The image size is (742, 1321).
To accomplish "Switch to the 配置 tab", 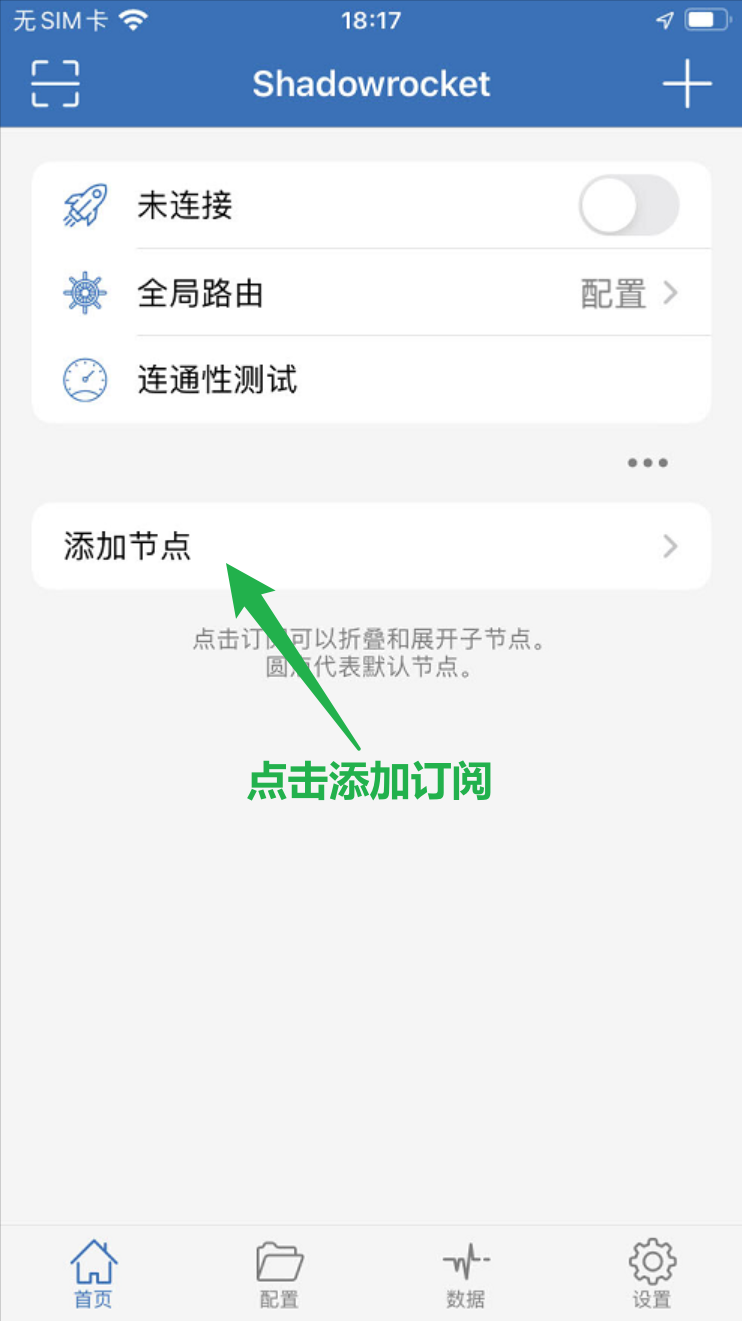I will pyautogui.click(x=279, y=1273).
